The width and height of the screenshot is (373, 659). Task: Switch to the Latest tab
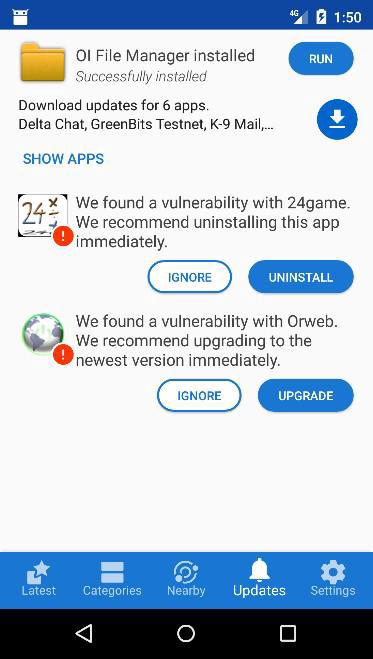(39, 580)
